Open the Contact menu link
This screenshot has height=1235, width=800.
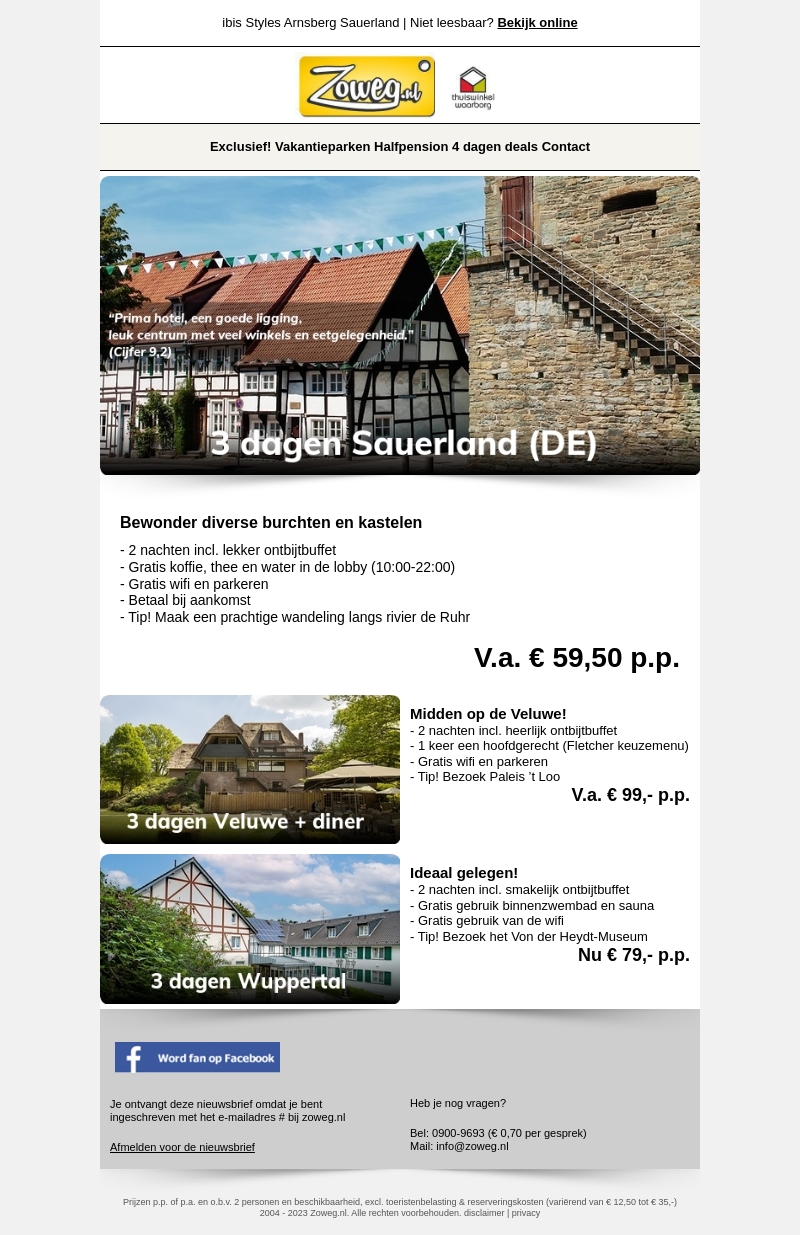pos(566,147)
